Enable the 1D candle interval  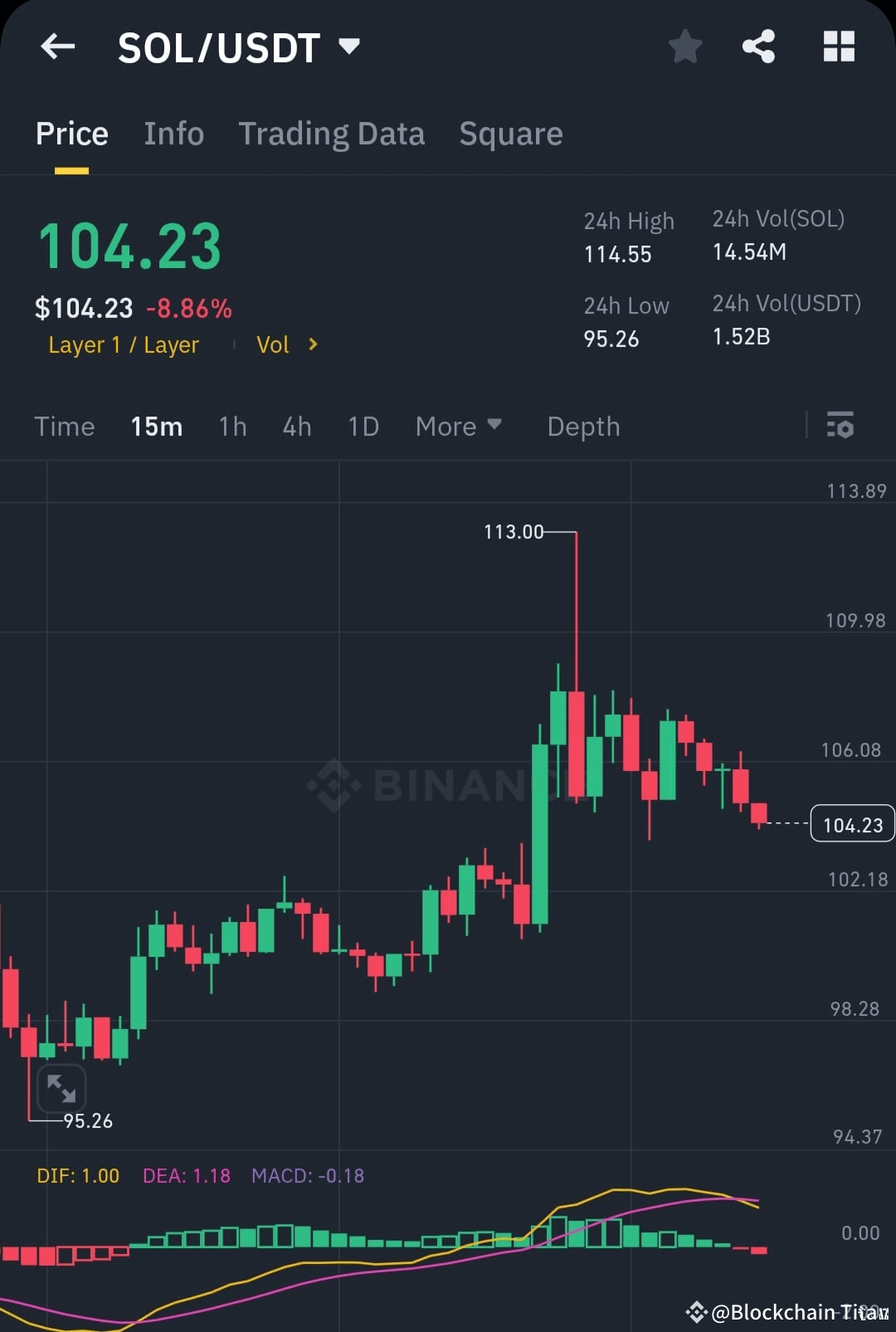coord(363,426)
